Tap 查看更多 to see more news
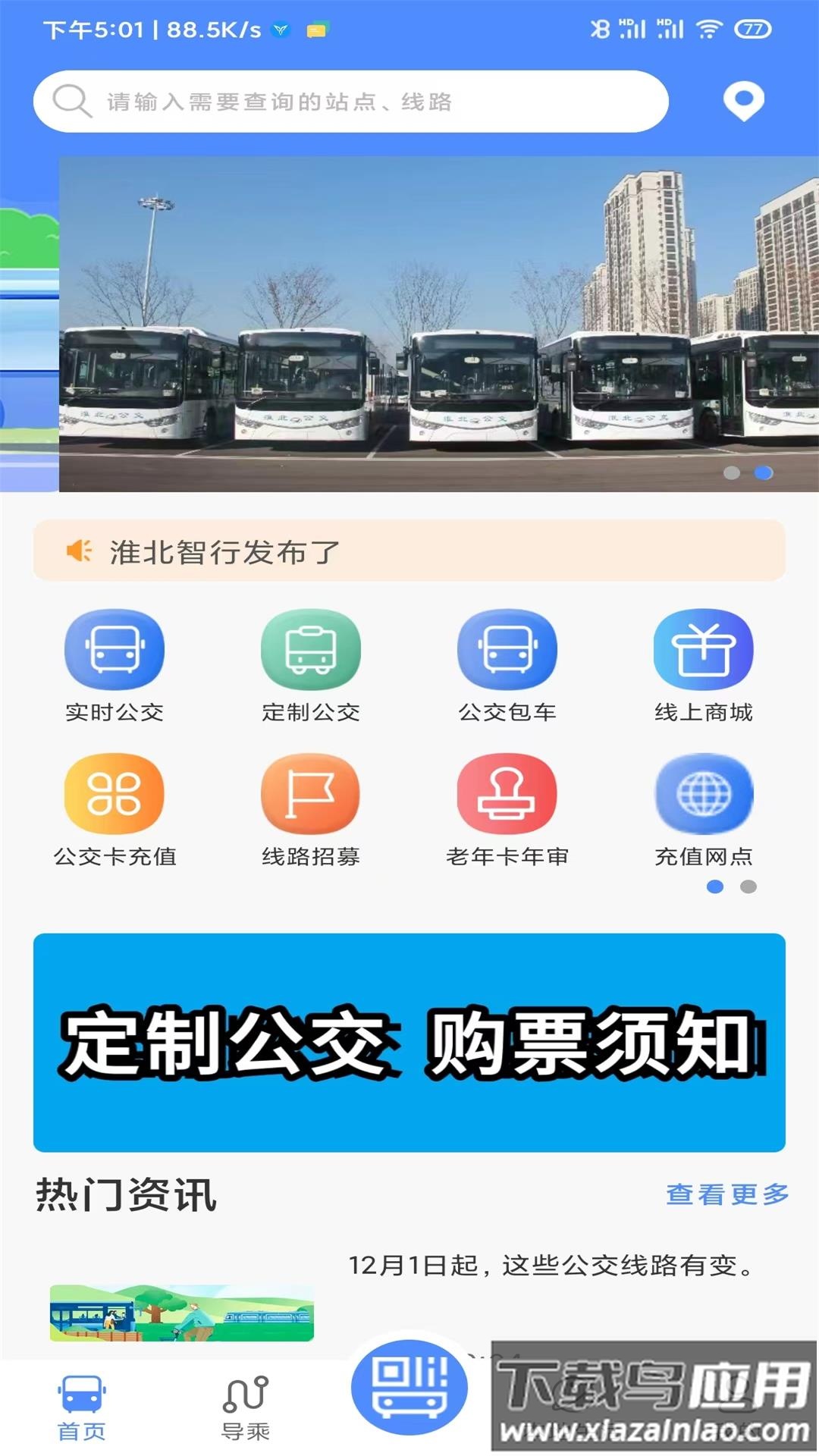819x1456 pixels. coord(727,1194)
